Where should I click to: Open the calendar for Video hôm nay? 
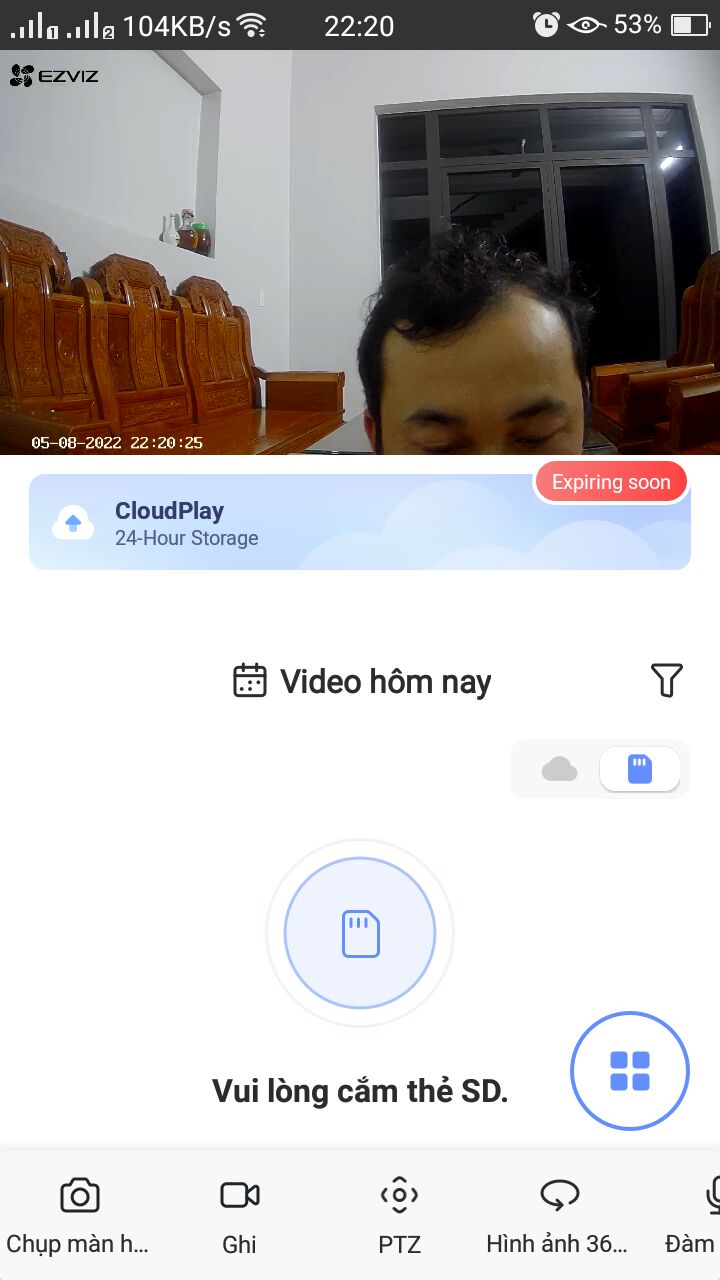coord(252,680)
